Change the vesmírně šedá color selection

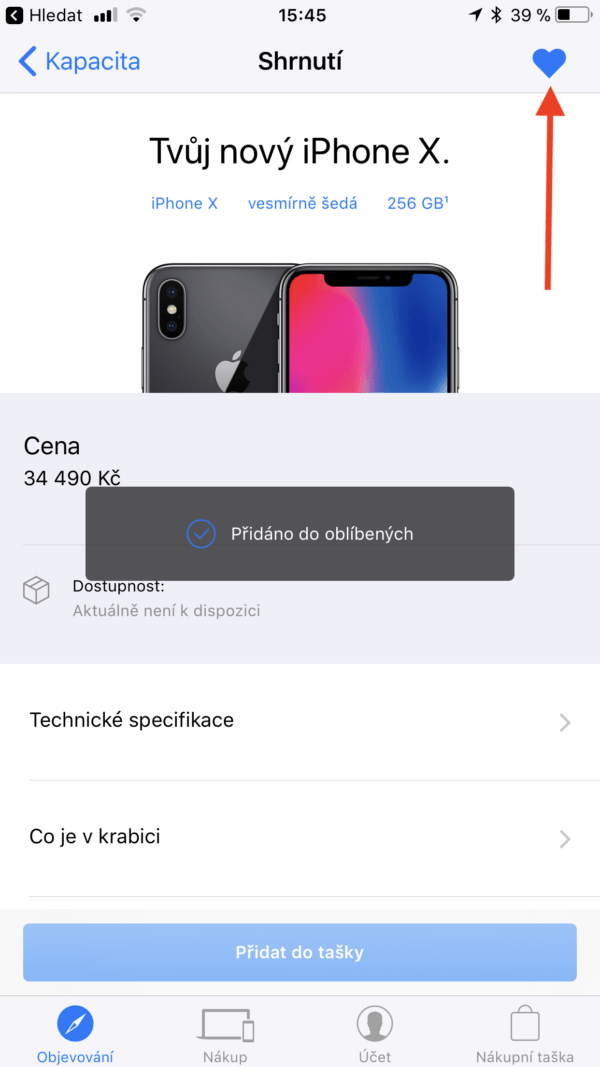[x=302, y=203]
